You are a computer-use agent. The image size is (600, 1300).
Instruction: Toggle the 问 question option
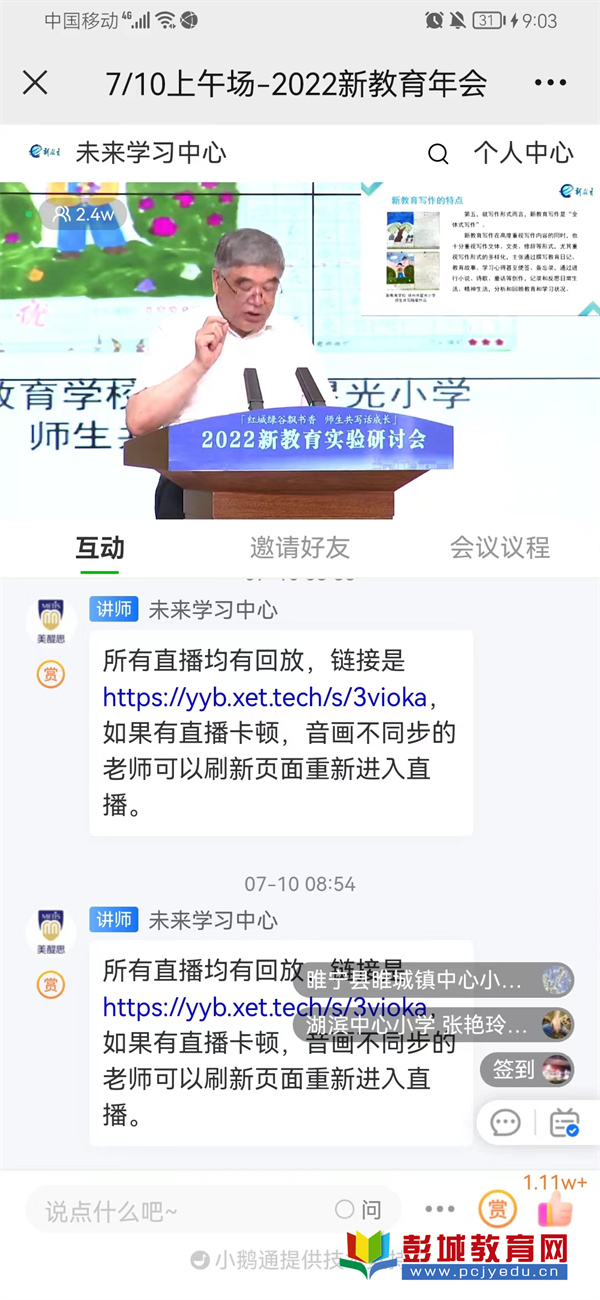pyautogui.click(x=359, y=1210)
